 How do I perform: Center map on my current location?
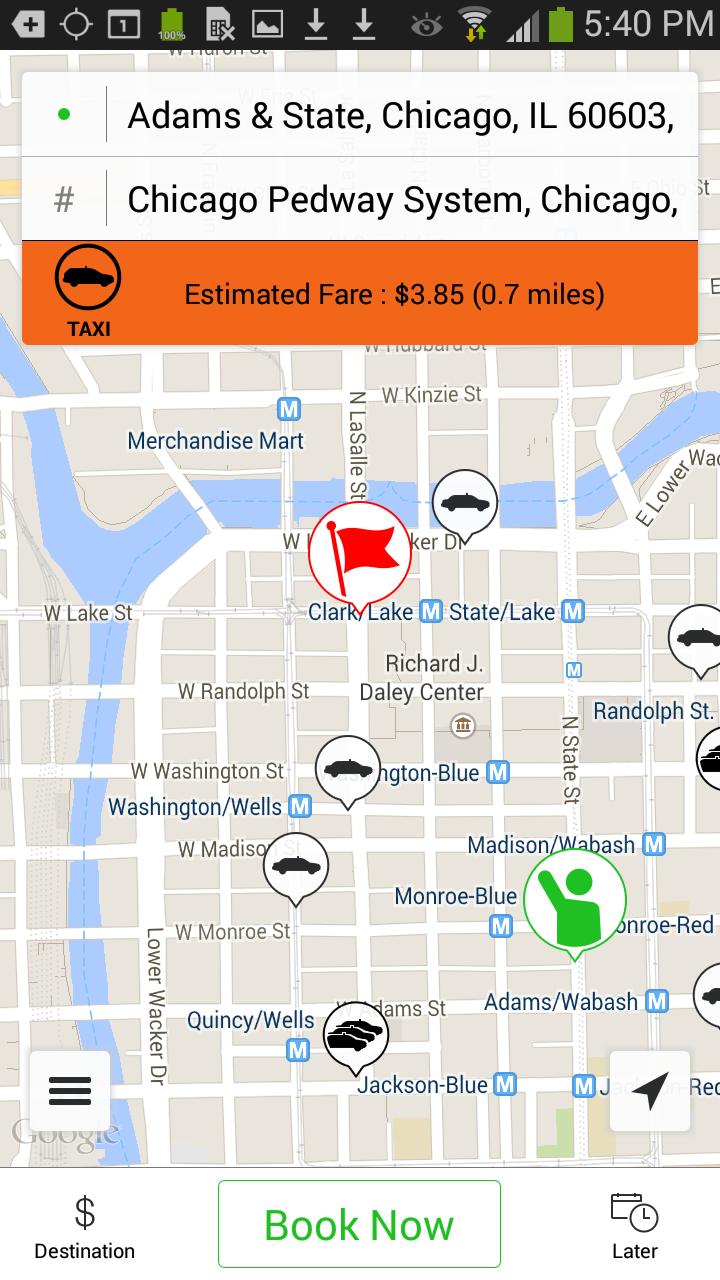click(650, 1090)
